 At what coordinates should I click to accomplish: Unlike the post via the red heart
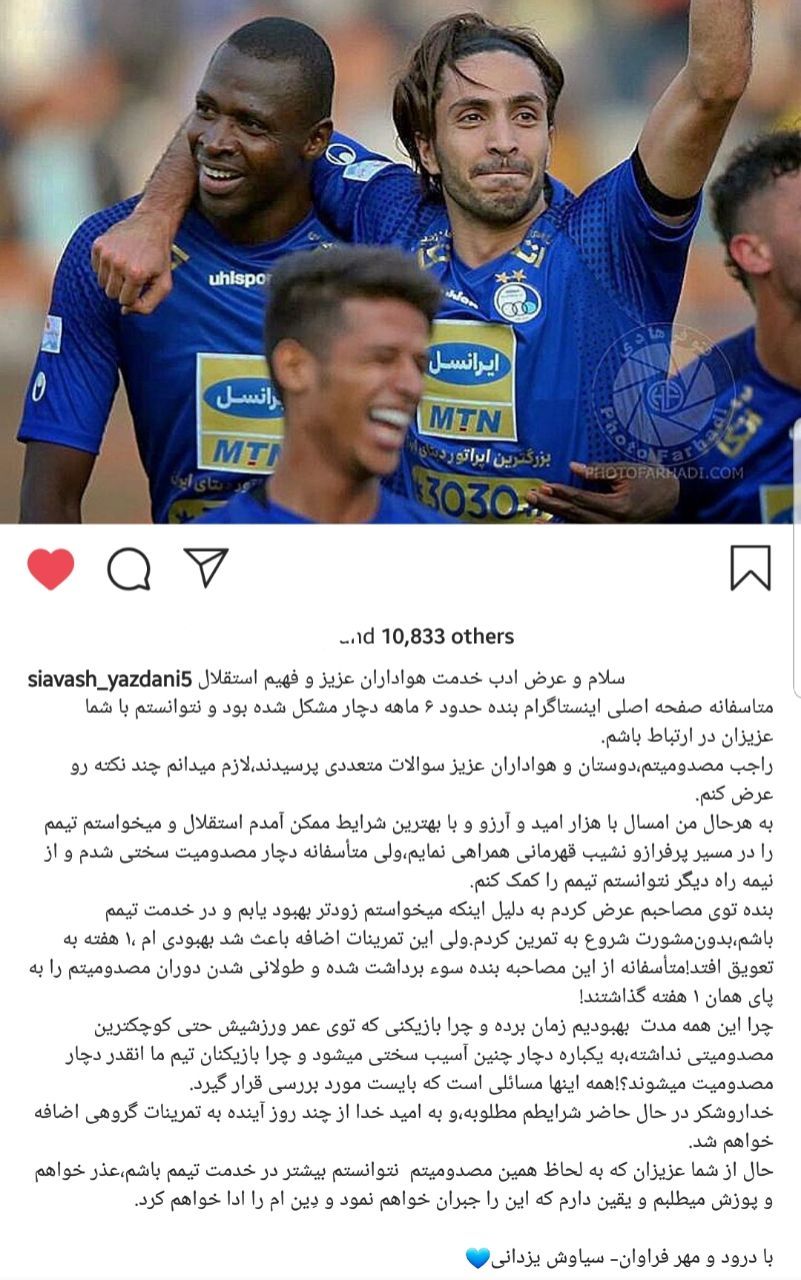pyautogui.click(x=51, y=569)
